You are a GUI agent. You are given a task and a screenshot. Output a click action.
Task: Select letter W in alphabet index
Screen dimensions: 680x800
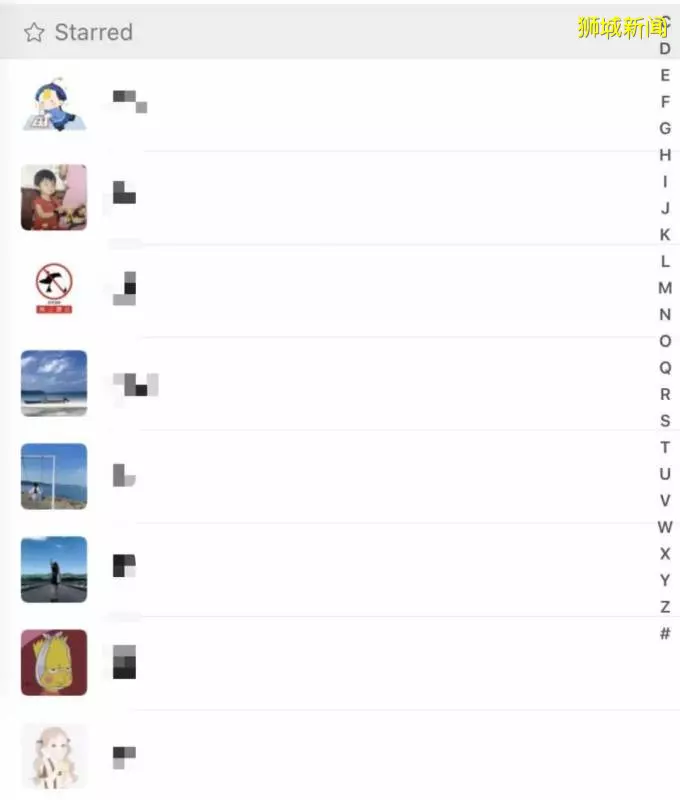pos(665,527)
